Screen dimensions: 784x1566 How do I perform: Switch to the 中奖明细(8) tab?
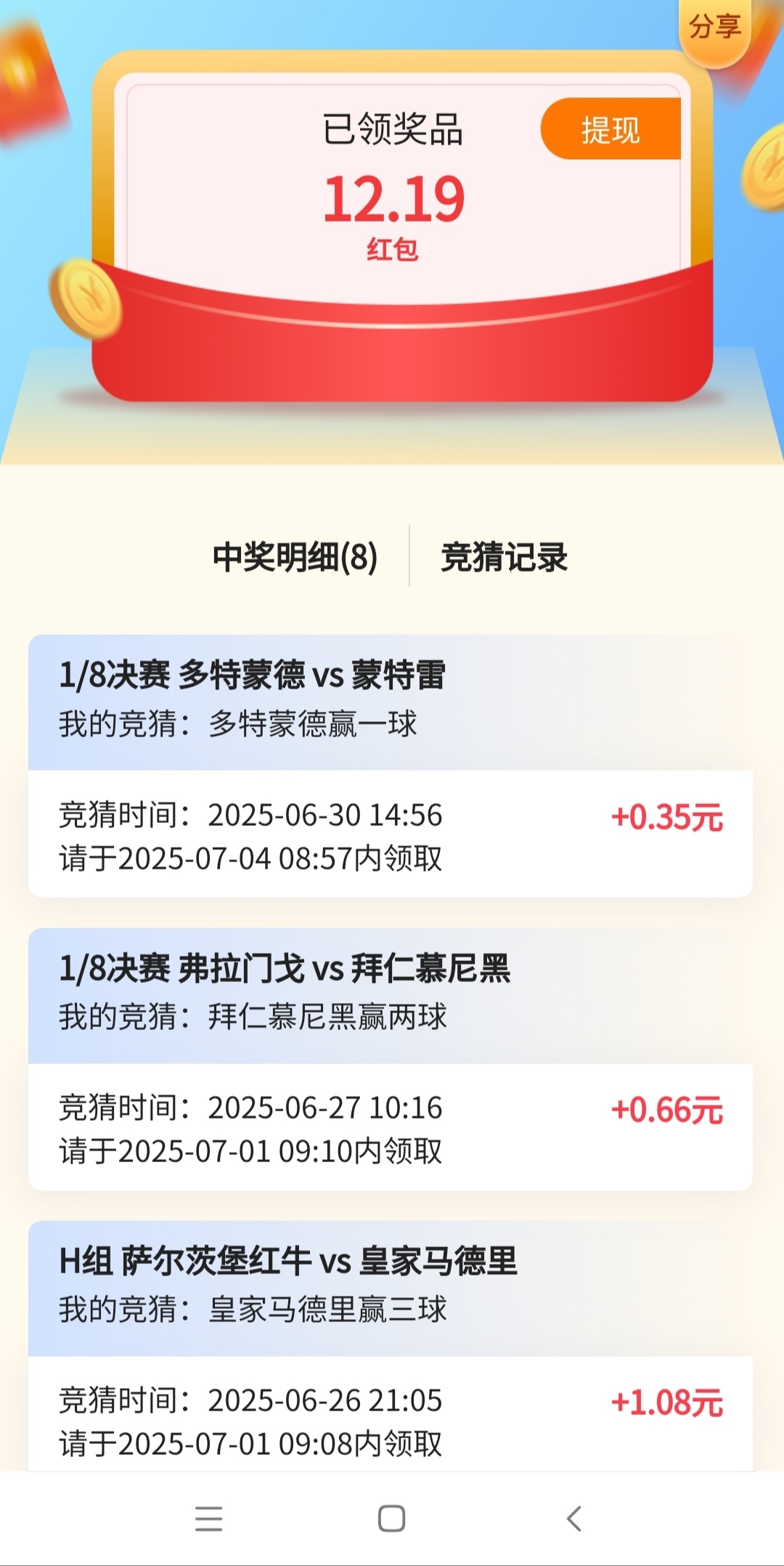[295, 557]
